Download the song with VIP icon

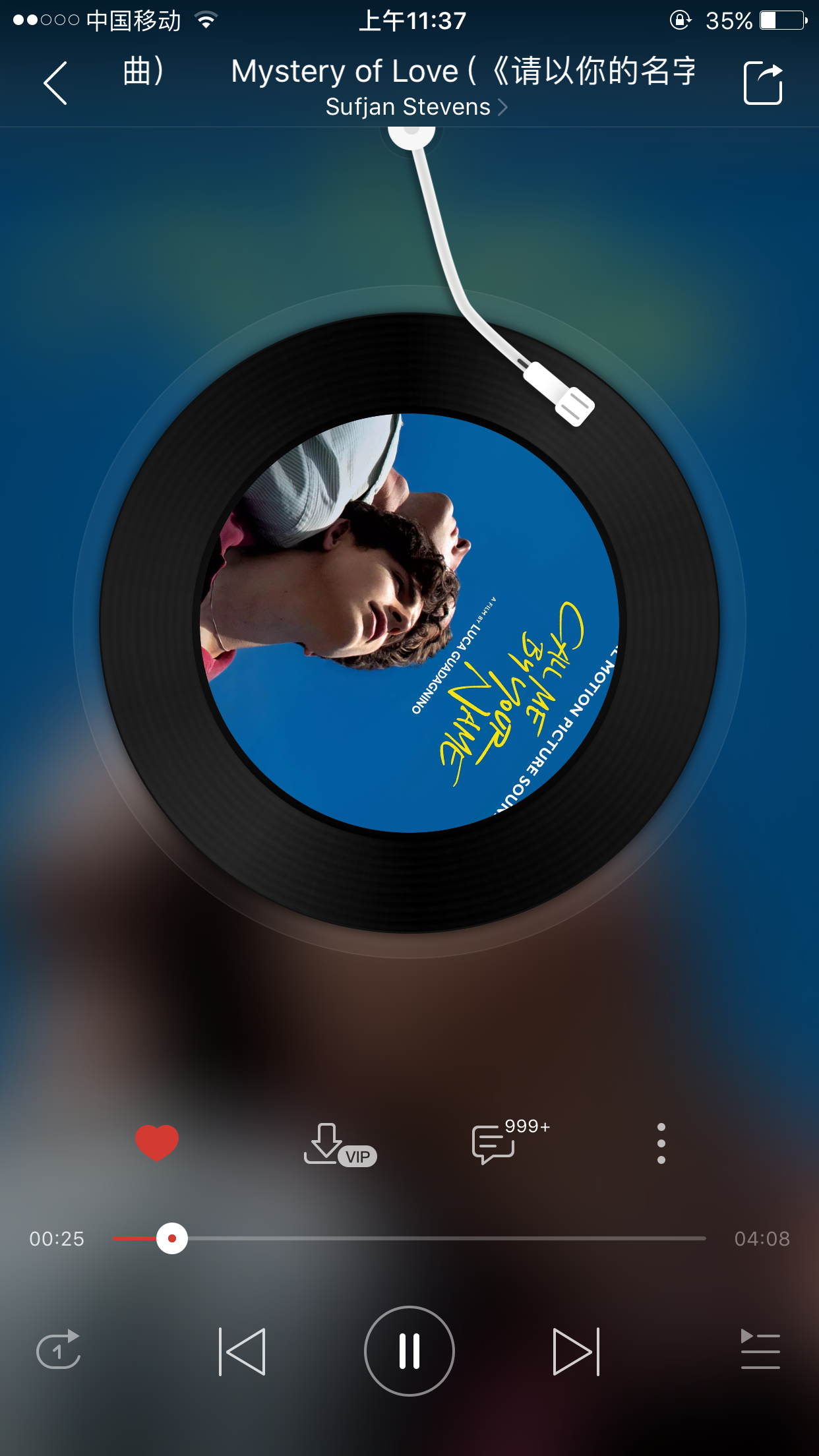[x=336, y=1145]
